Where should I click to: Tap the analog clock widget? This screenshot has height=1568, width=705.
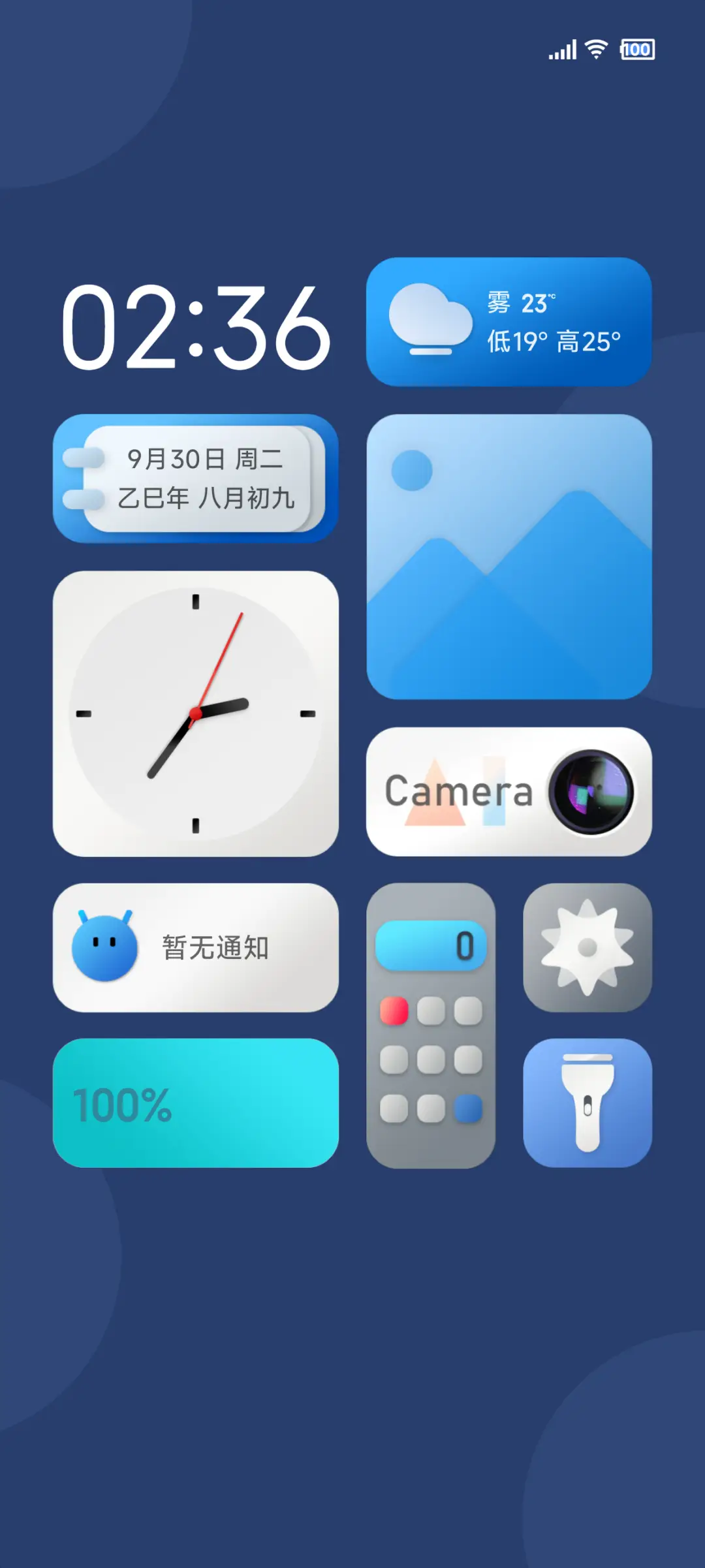(x=196, y=712)
